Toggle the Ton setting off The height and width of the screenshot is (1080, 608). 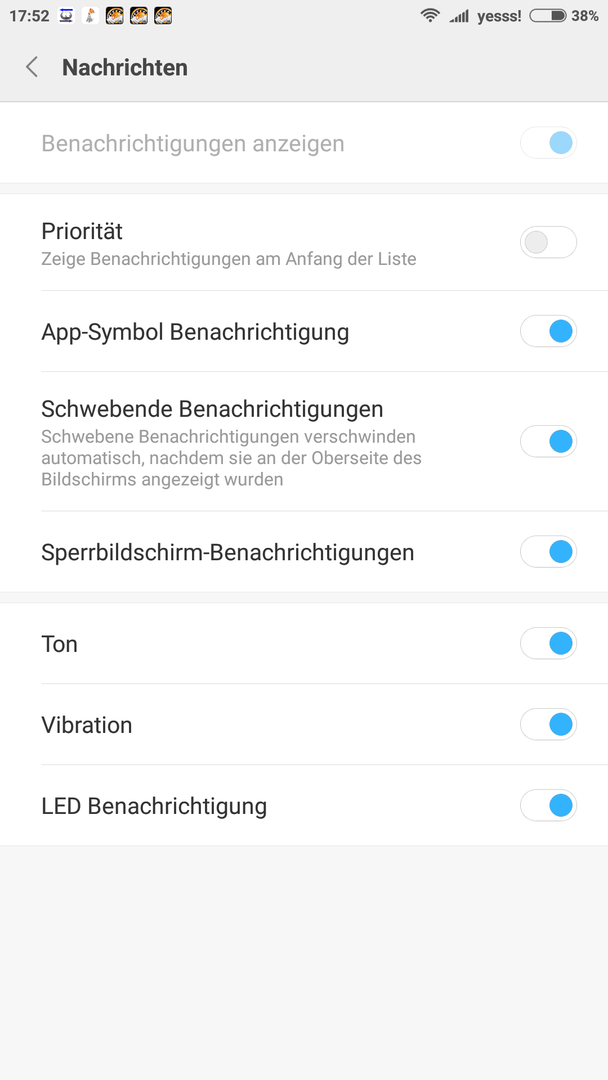(548, 644)
